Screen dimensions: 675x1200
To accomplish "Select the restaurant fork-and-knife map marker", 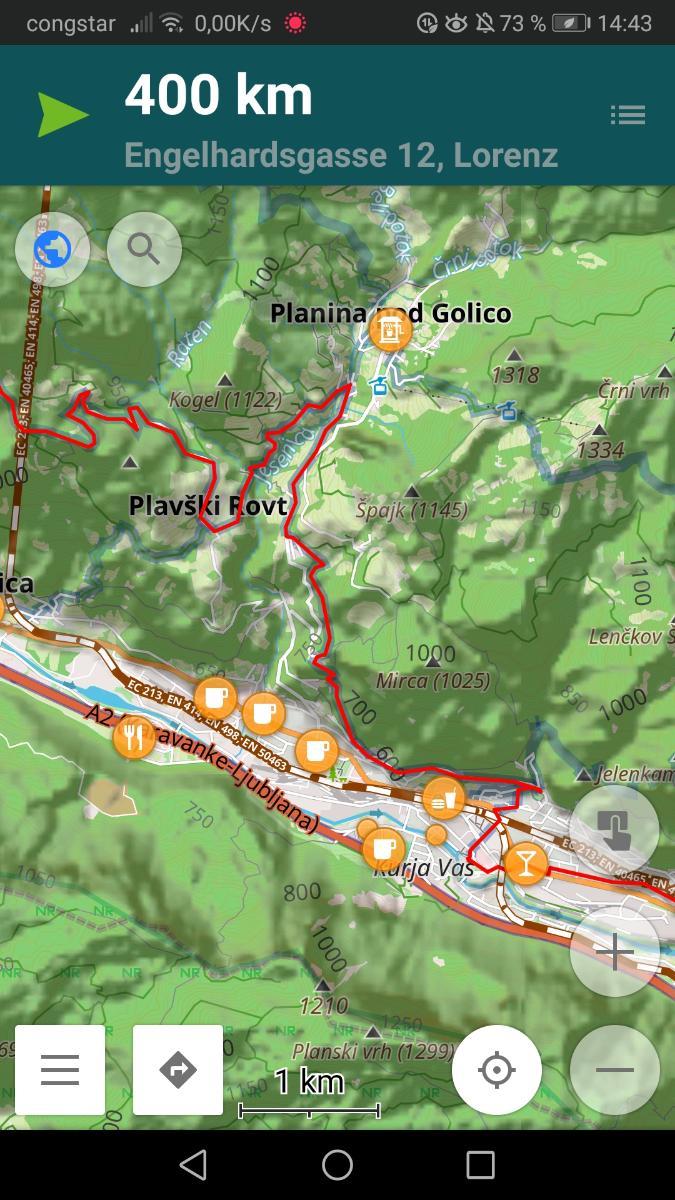I will click(x=134, y=737).
